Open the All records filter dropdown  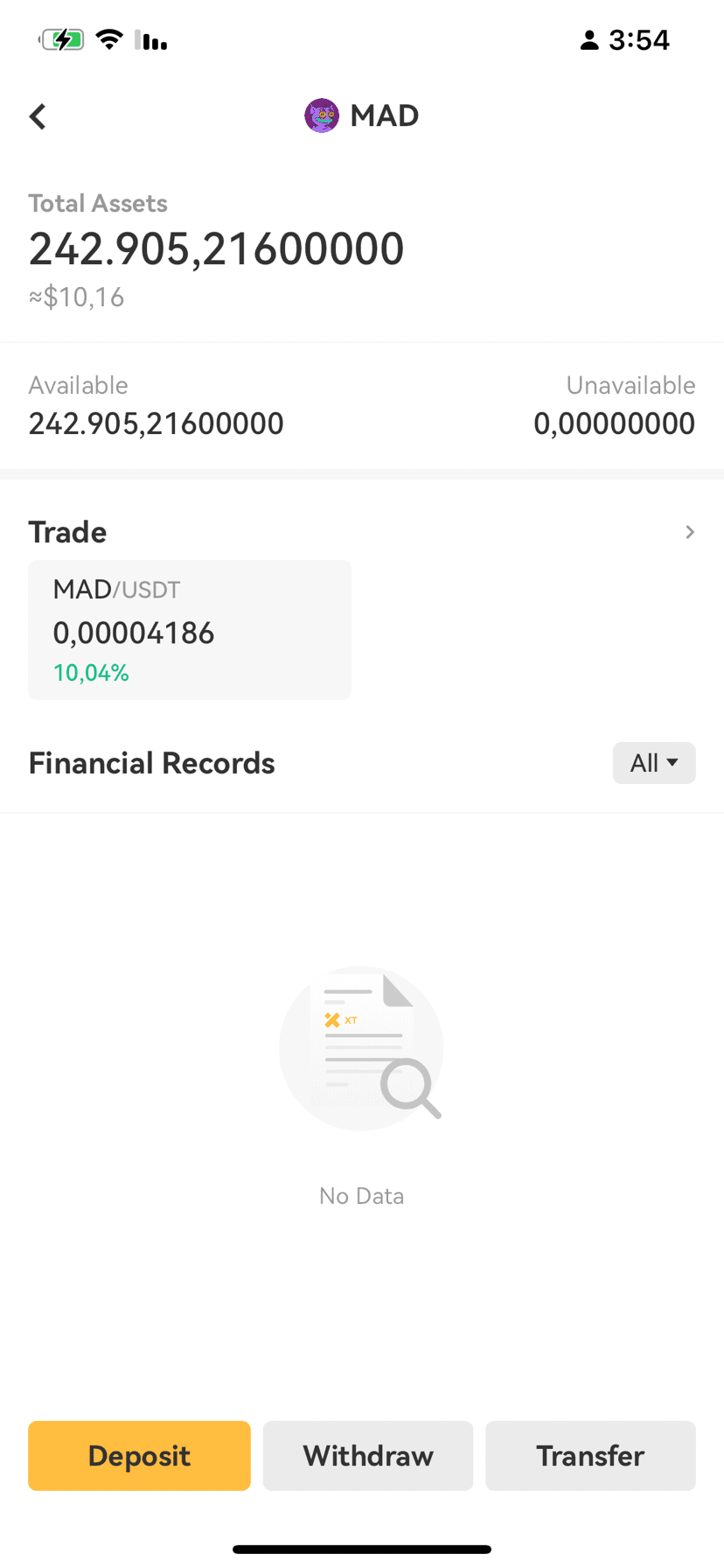click(x=653, y=763)
